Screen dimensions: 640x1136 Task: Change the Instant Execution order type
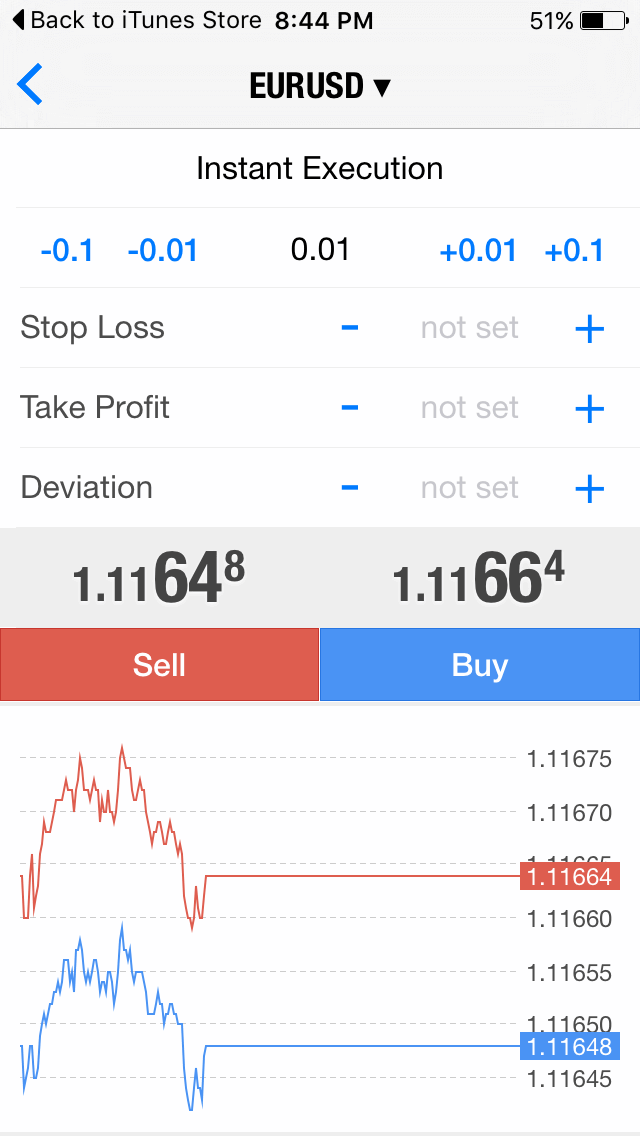pyautogui.click(x=319, y=168)
